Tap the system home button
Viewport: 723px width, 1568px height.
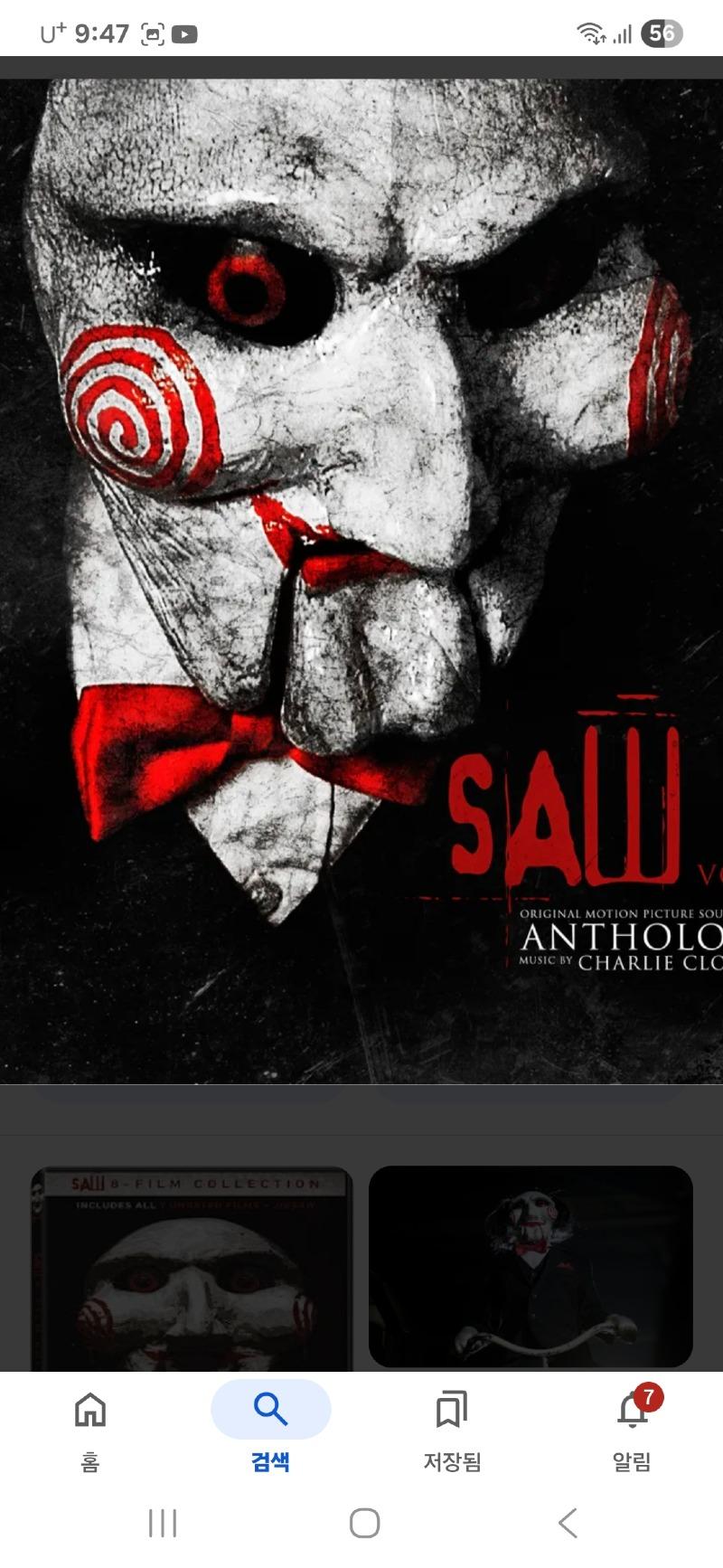coord(364,1523)
